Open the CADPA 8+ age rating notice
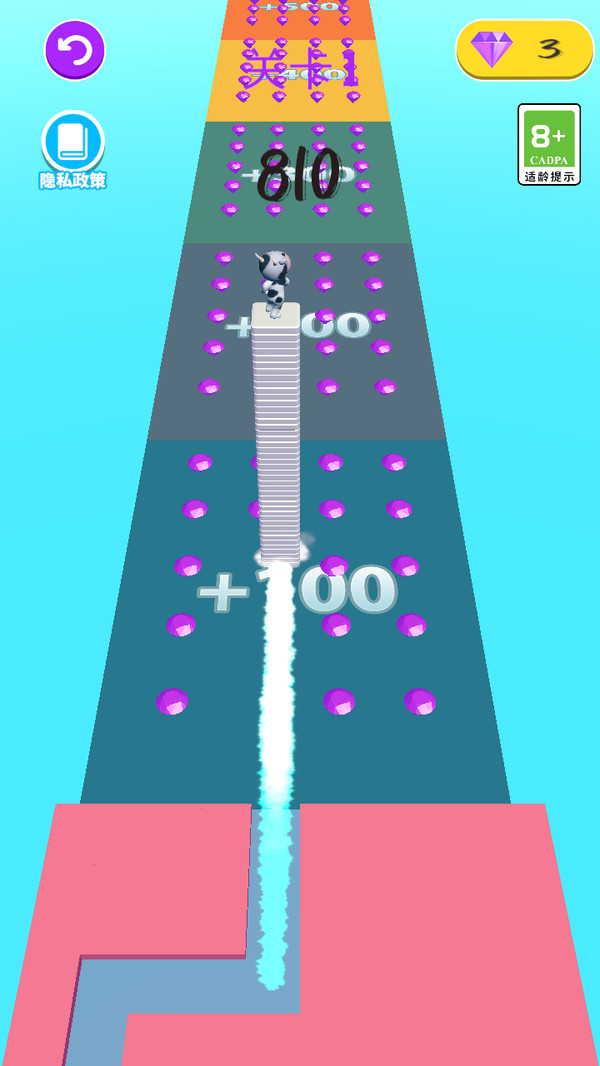600x1066 pixels. [x=549, y=144]
